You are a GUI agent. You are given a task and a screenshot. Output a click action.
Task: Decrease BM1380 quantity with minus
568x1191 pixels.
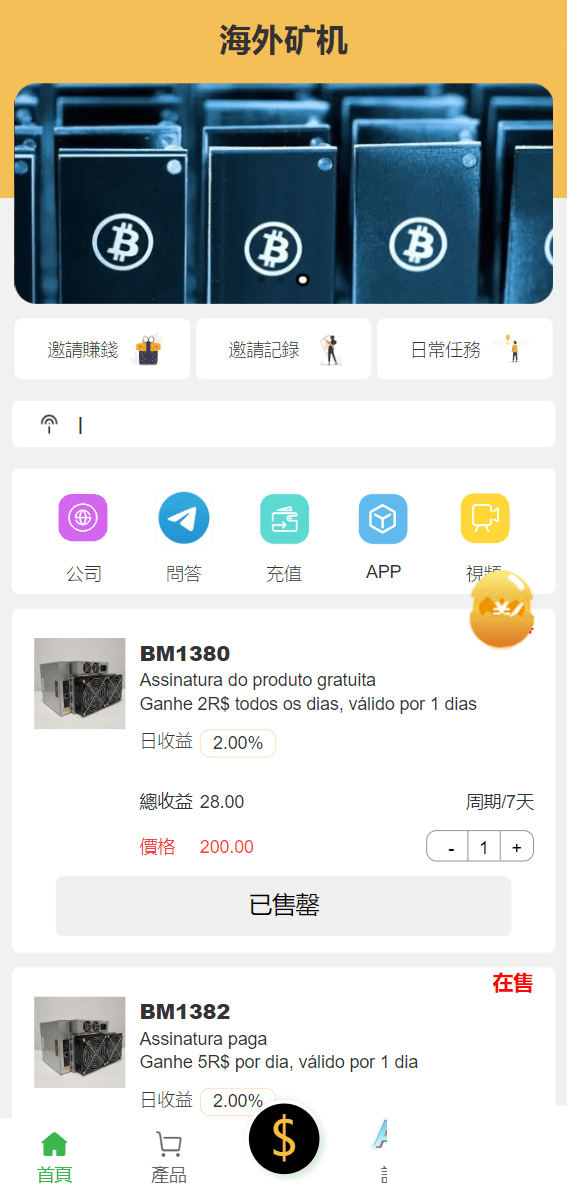(451, 847)
